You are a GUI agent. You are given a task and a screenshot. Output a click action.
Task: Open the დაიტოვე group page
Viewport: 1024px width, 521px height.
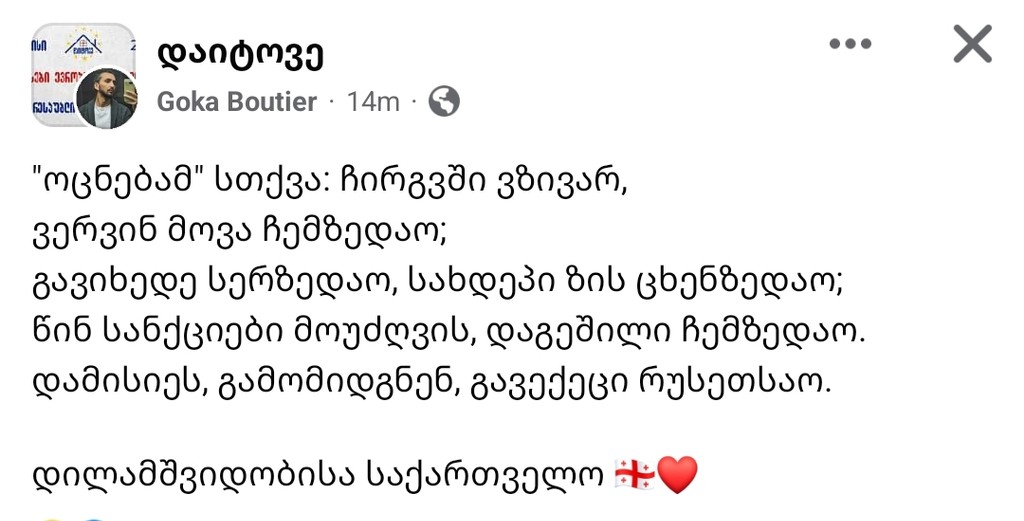pyautogui.click(x=240, y=55)
